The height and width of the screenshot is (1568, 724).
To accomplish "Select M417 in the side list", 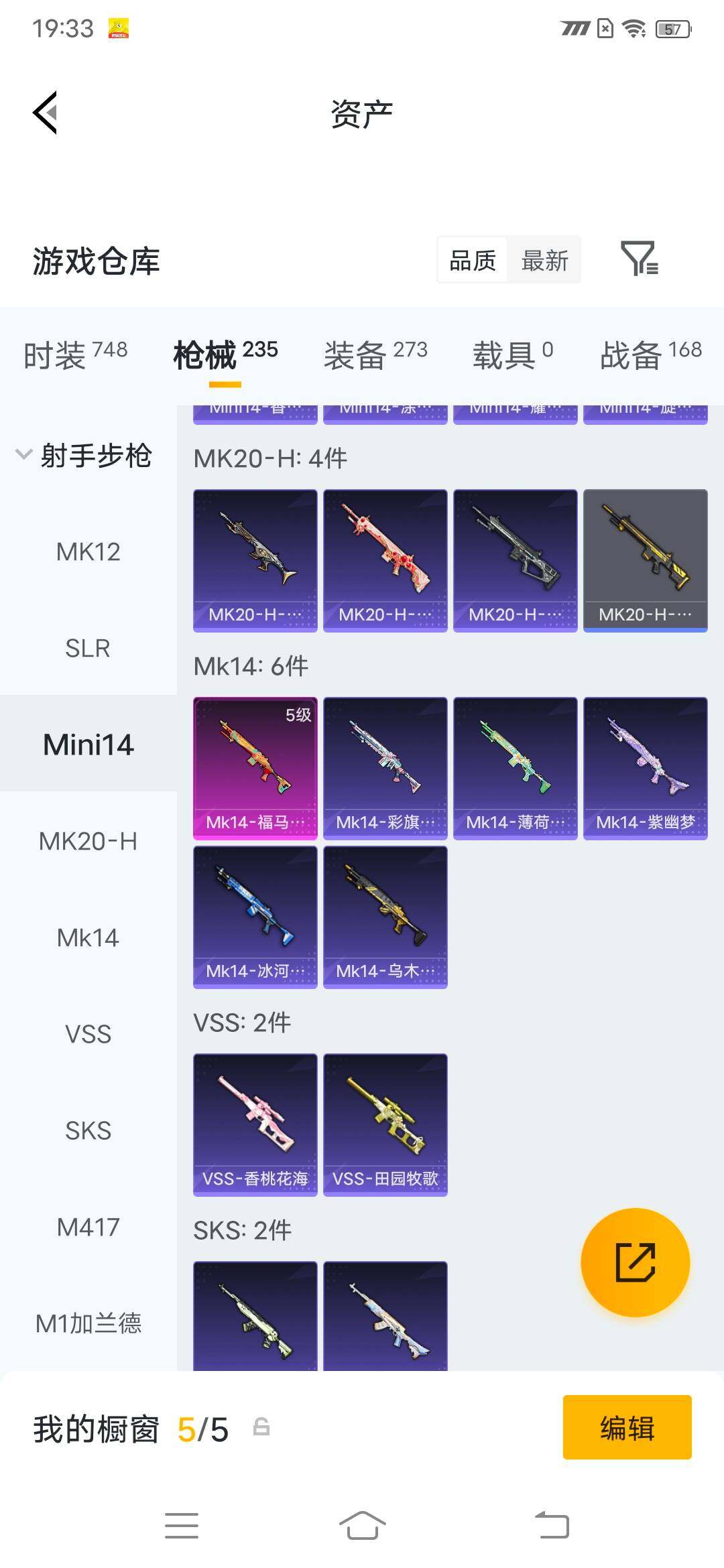I will (88, 1227).
